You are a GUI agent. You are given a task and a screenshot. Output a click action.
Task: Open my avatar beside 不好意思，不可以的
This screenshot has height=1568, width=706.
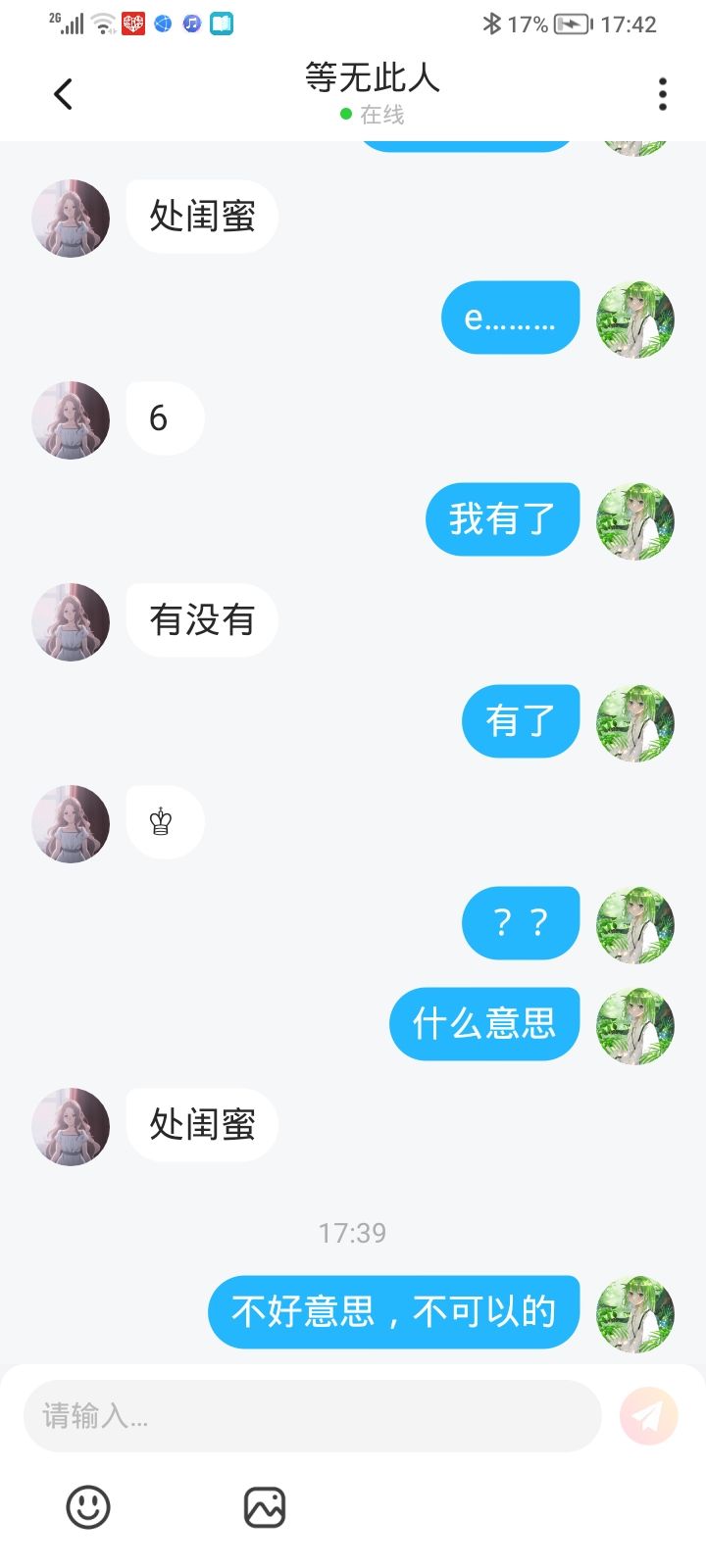635,1314
